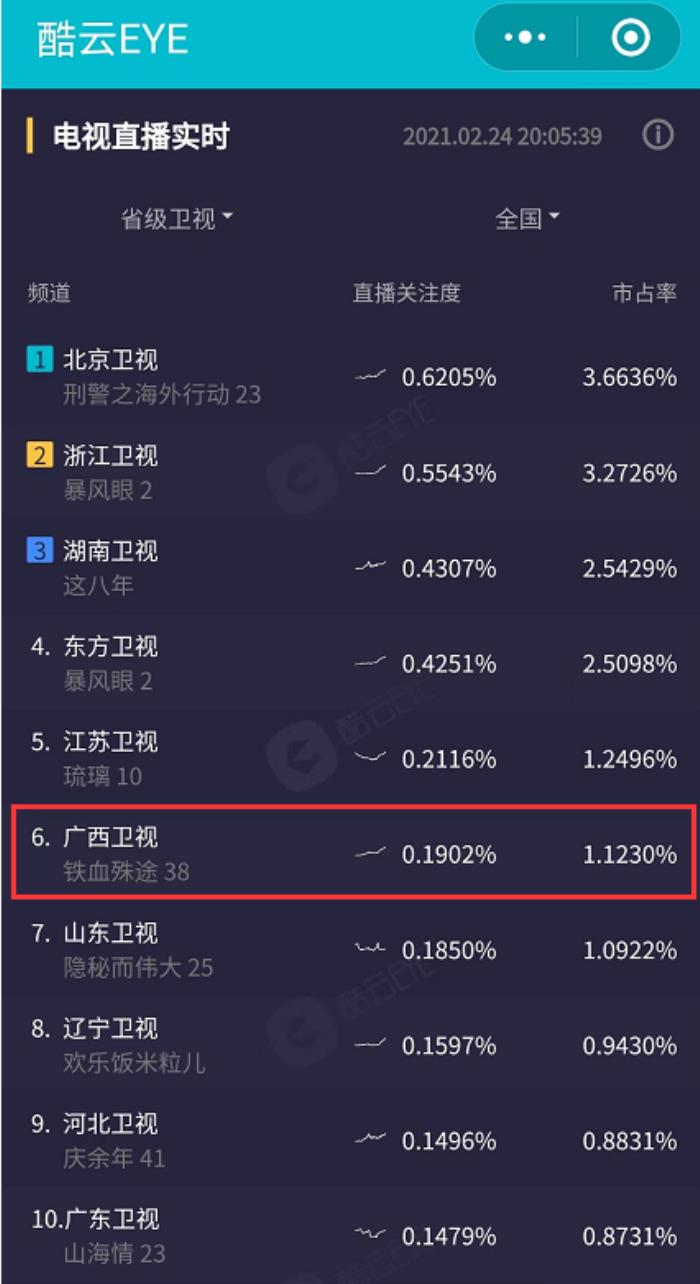The height and width of the screenshot is (1284, 700).
Task: Open the 北京卫视 channel row
Action: click(x=350, y=377)
